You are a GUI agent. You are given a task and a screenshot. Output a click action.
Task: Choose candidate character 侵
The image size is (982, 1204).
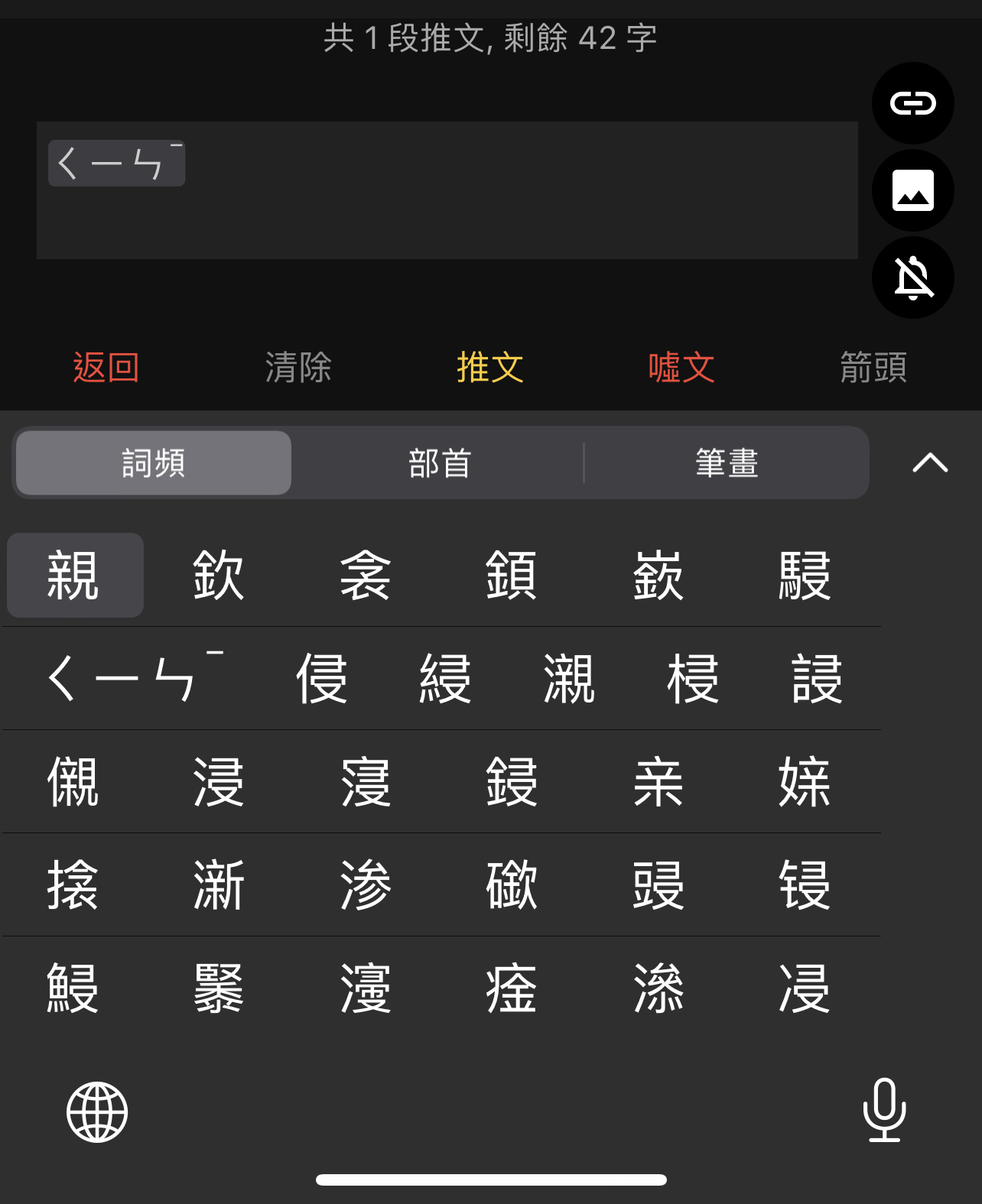coord(322,679)
